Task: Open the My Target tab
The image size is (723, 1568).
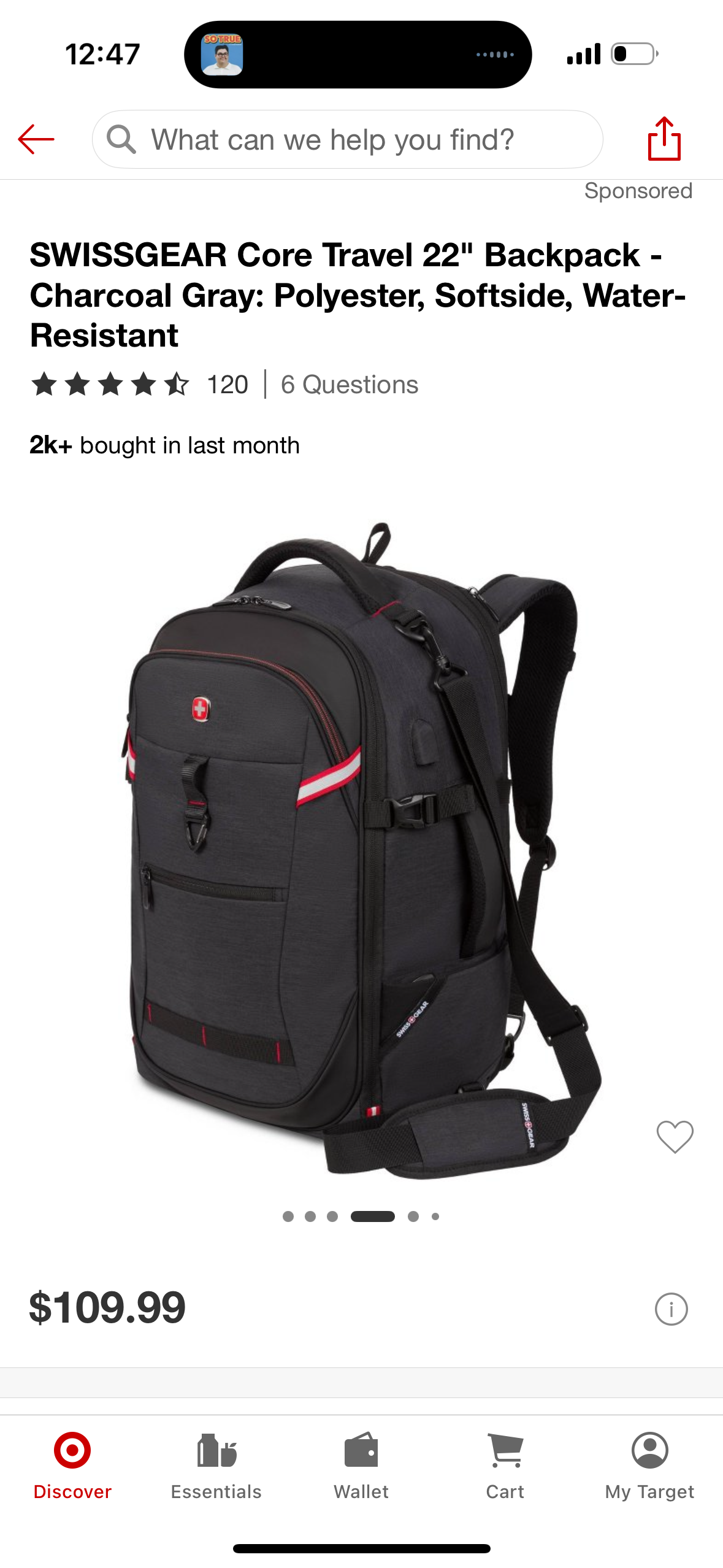Action: tap(649, 1466)
